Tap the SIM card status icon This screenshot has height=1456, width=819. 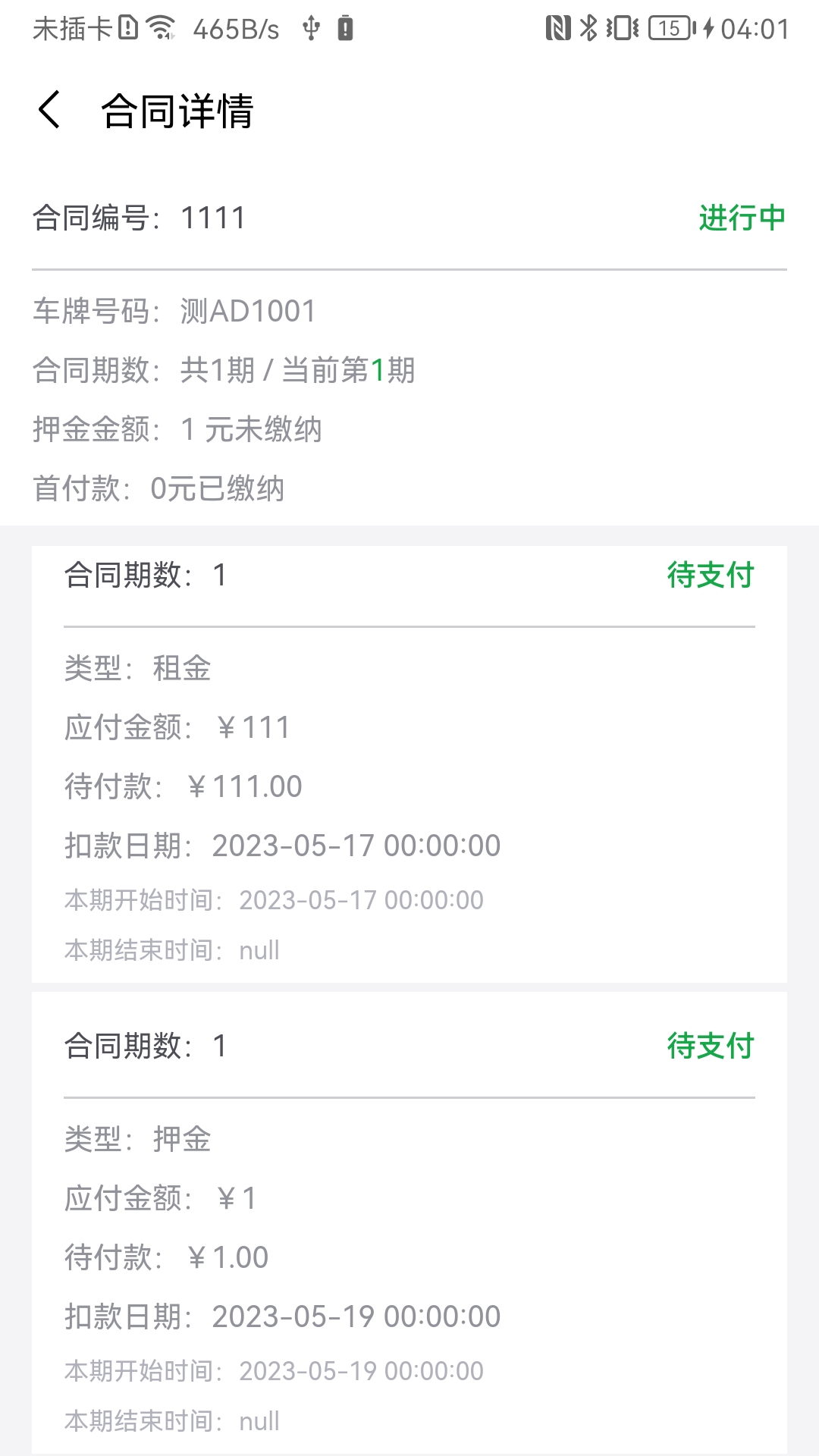[x=127, y=27]
